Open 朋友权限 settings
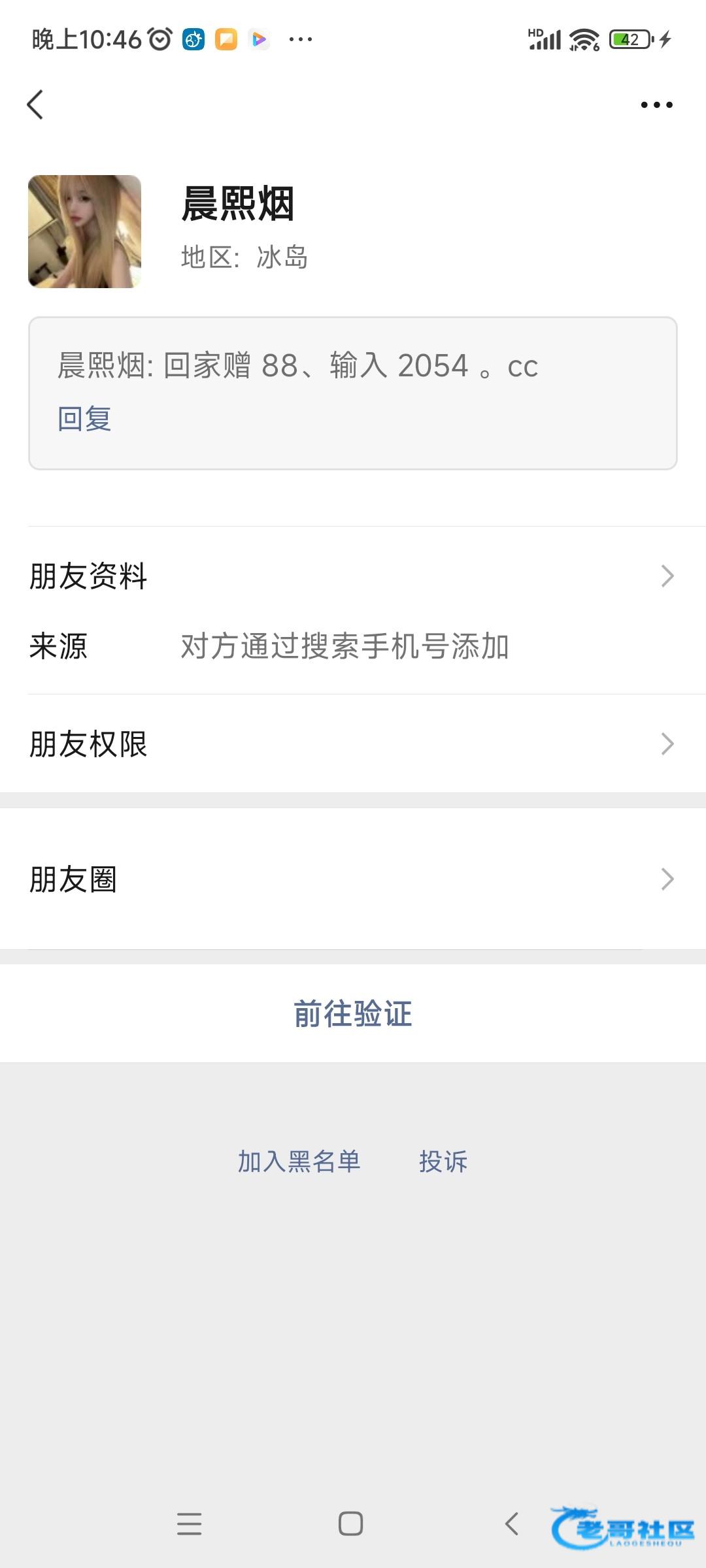The image size is (706, 1568). [353, 744]
